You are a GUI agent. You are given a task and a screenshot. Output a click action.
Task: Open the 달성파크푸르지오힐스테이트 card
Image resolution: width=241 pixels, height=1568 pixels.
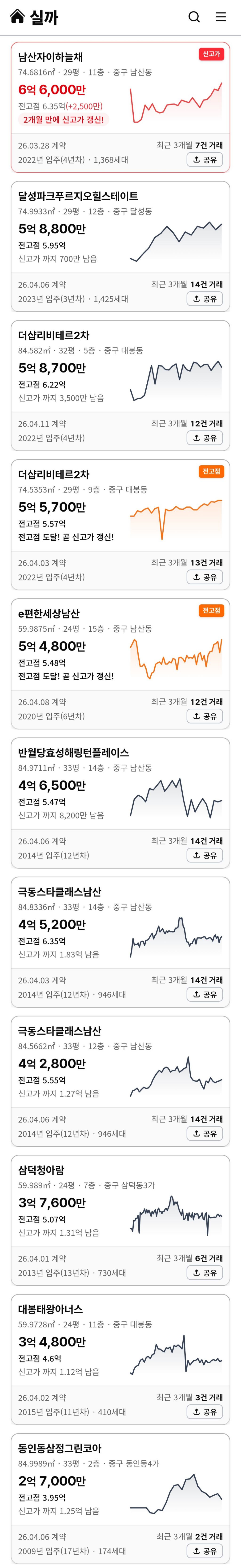[x=120, y=246]
